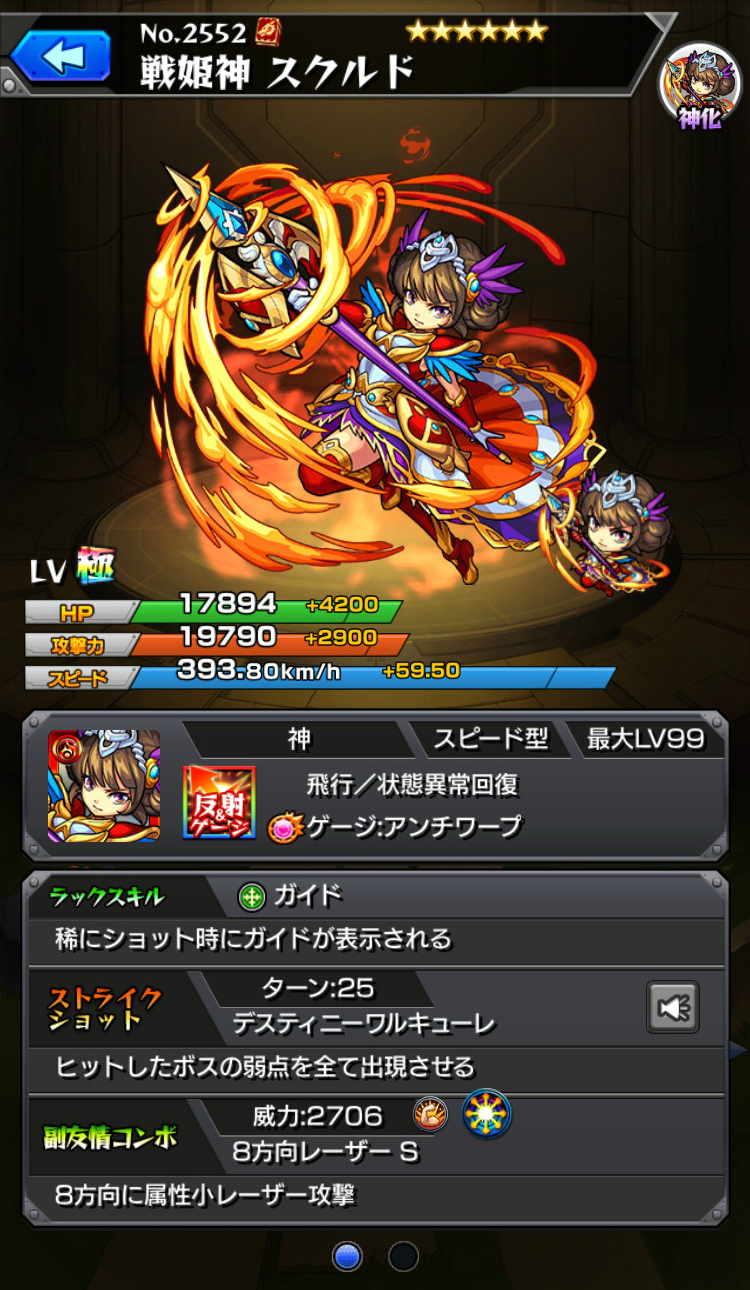Open the 神化 evolution form icon
The height and width of the screenshot is (1290, 750).
(x=700, y=87)
